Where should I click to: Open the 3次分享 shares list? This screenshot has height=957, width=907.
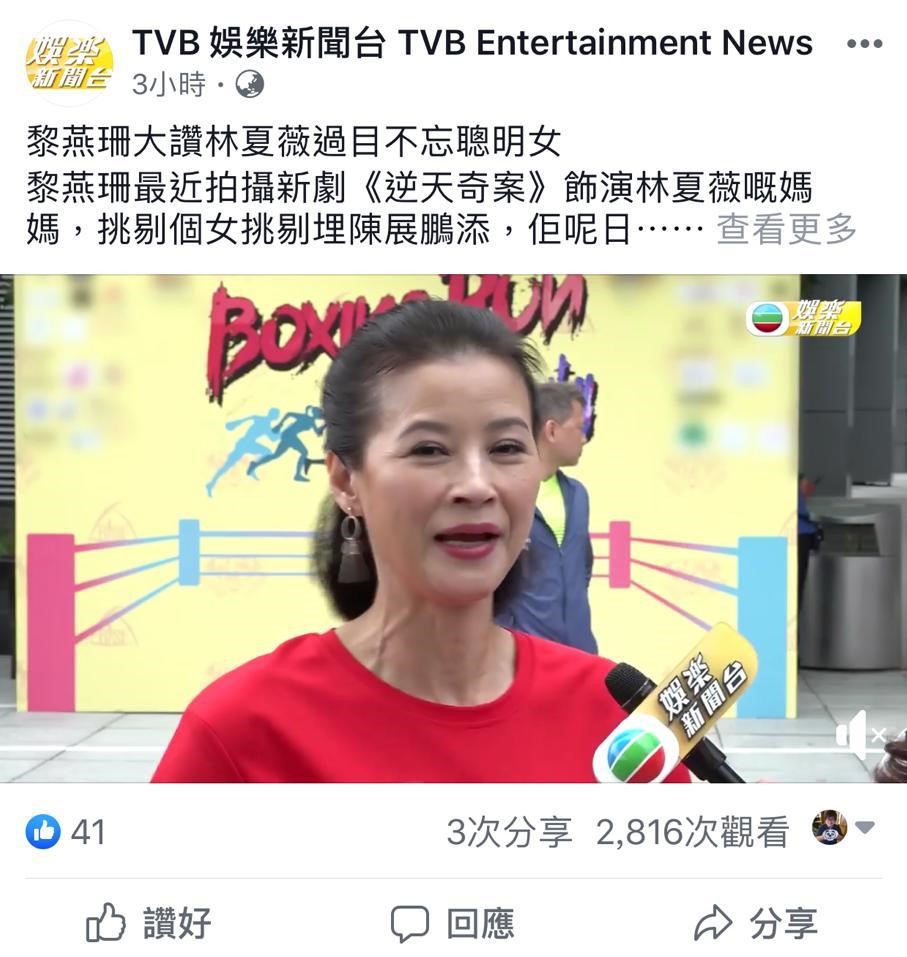point(509,832)
